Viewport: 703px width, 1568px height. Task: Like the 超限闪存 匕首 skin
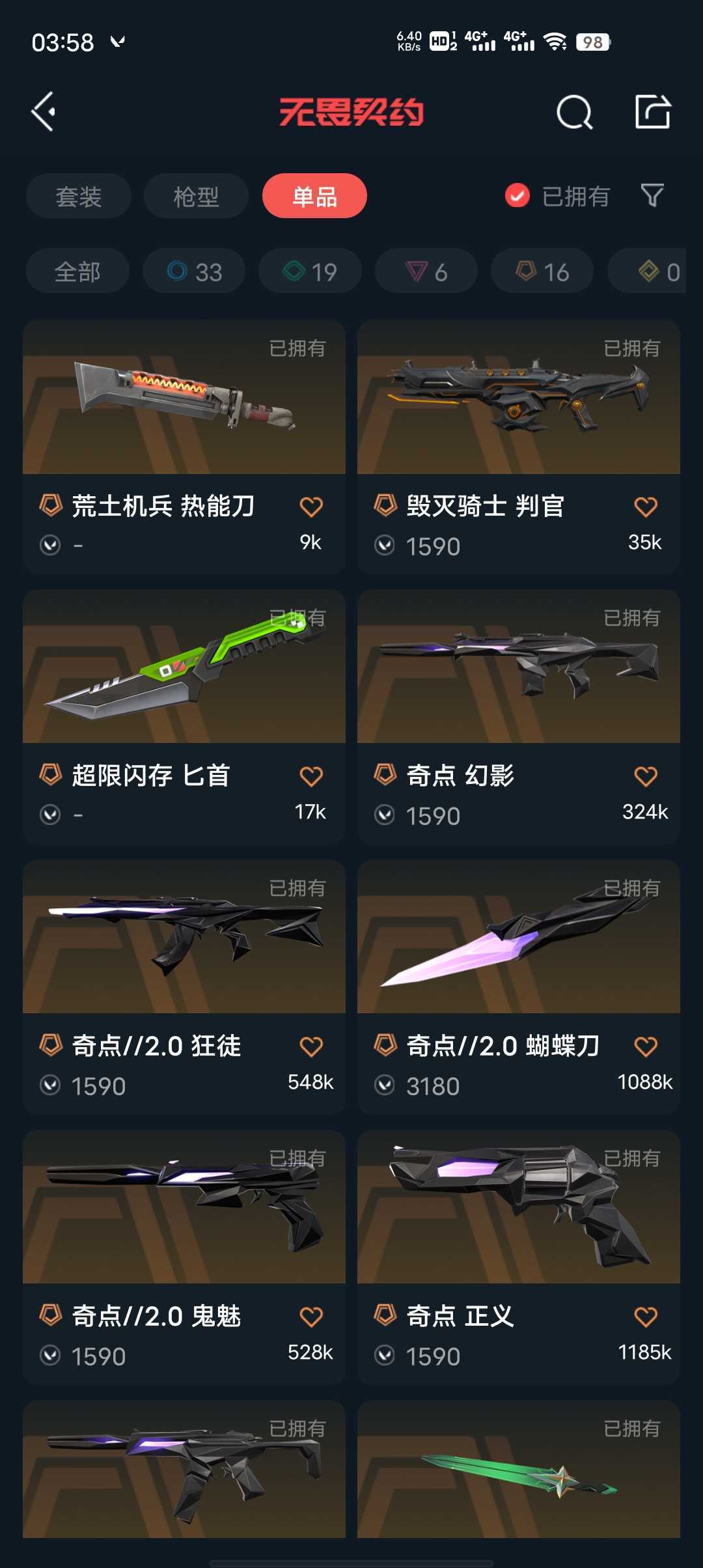tap(311, 776)
